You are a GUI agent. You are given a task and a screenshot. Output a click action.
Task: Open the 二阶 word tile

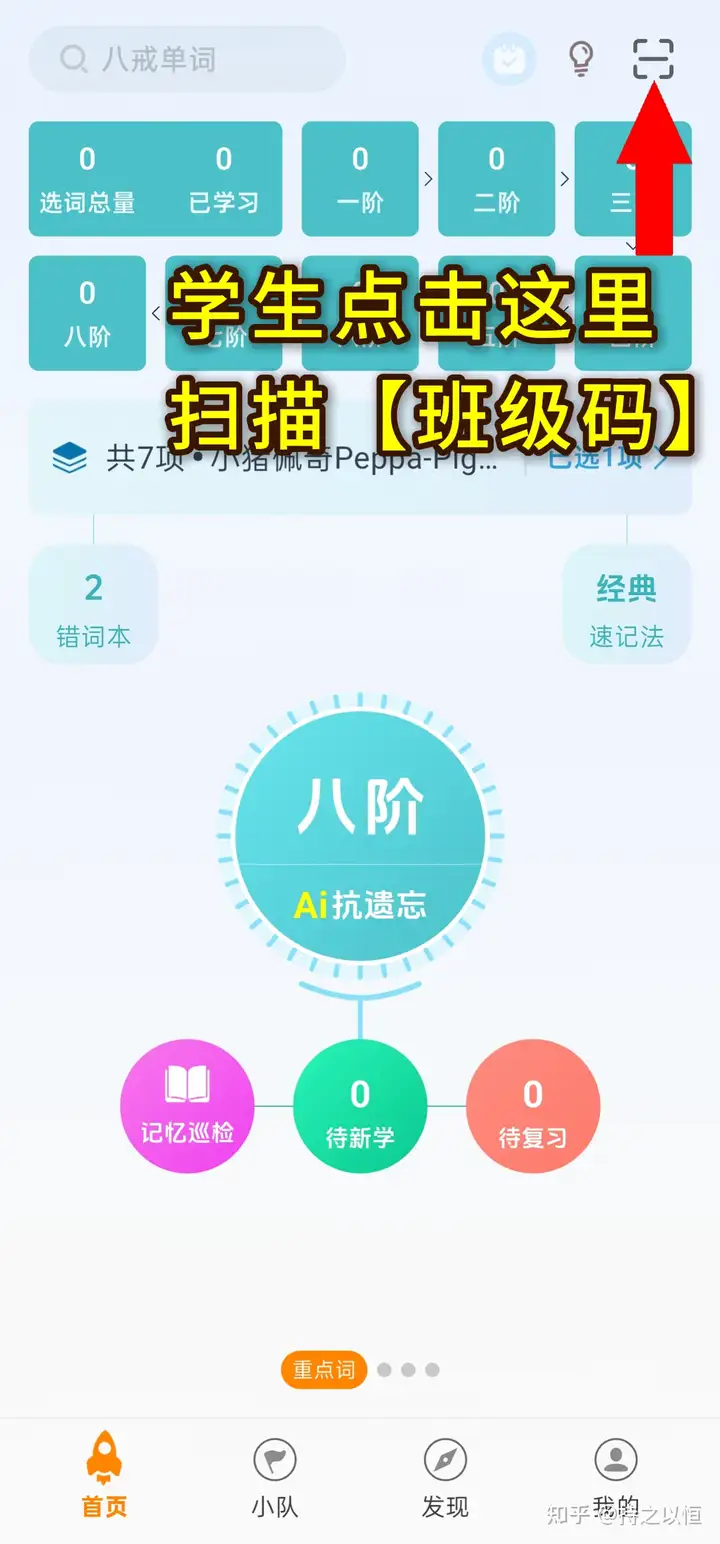(496, 179)
